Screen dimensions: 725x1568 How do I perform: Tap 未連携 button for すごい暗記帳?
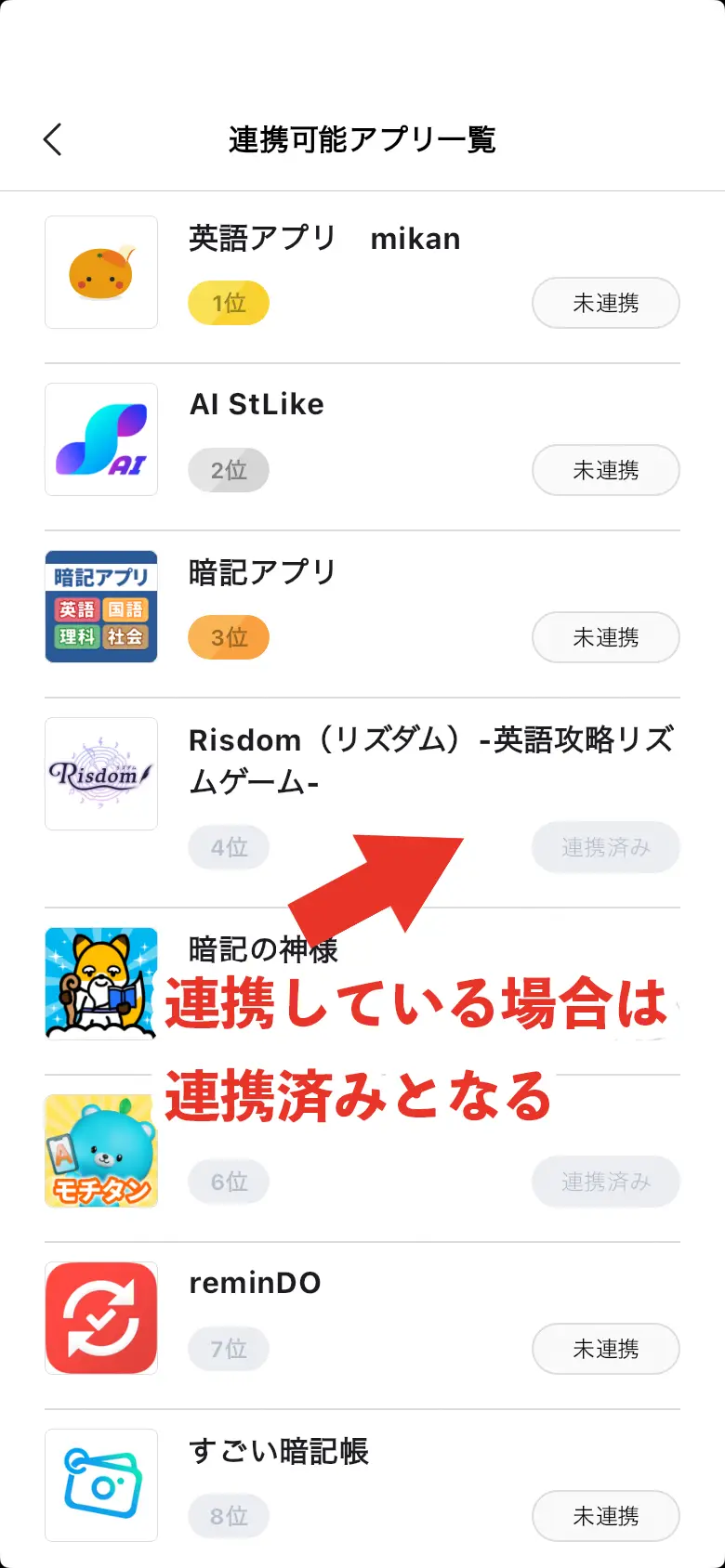tap(605, 1516)
